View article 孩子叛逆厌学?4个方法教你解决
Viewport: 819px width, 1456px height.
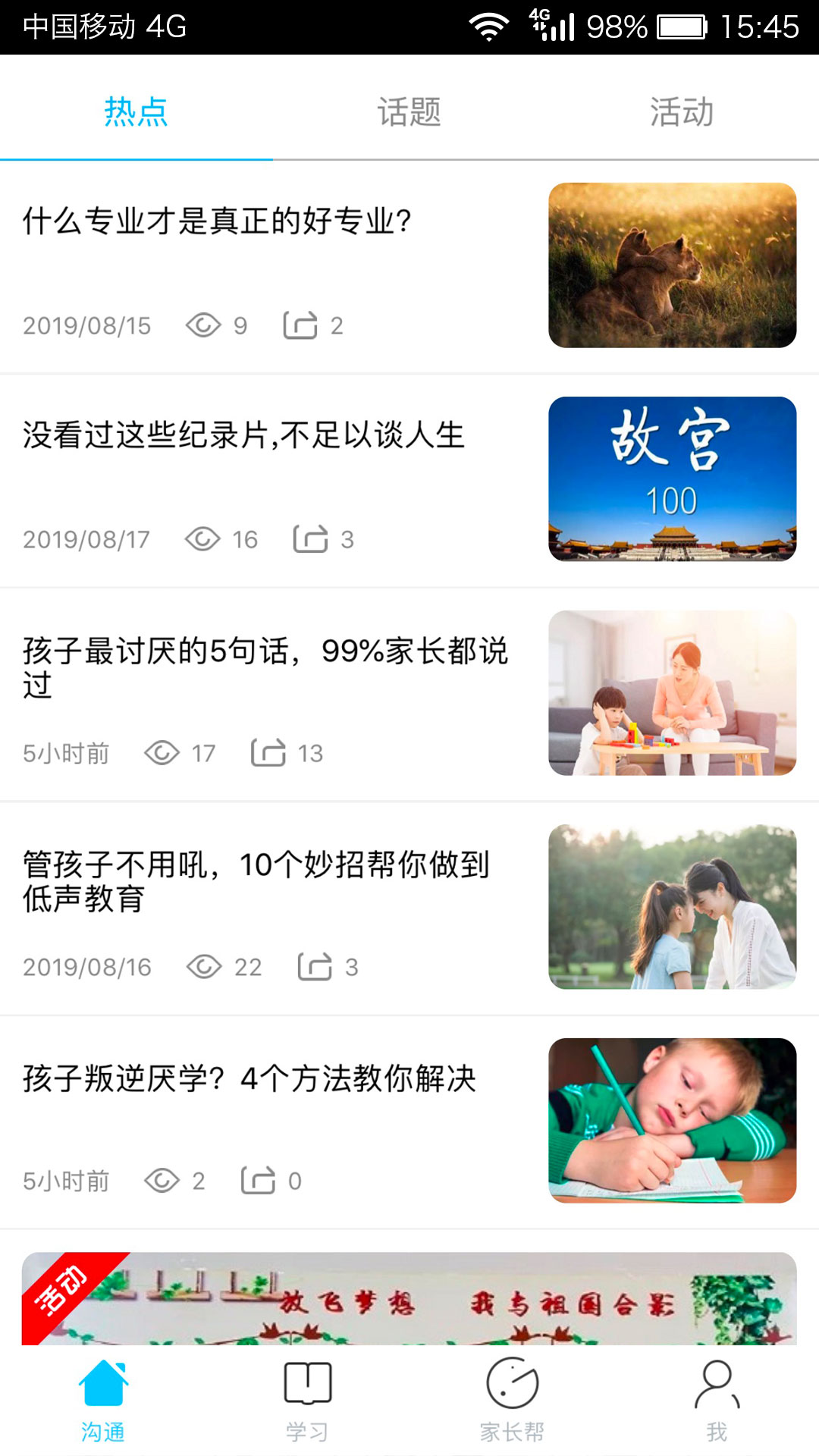click(x=249, y=1078)
